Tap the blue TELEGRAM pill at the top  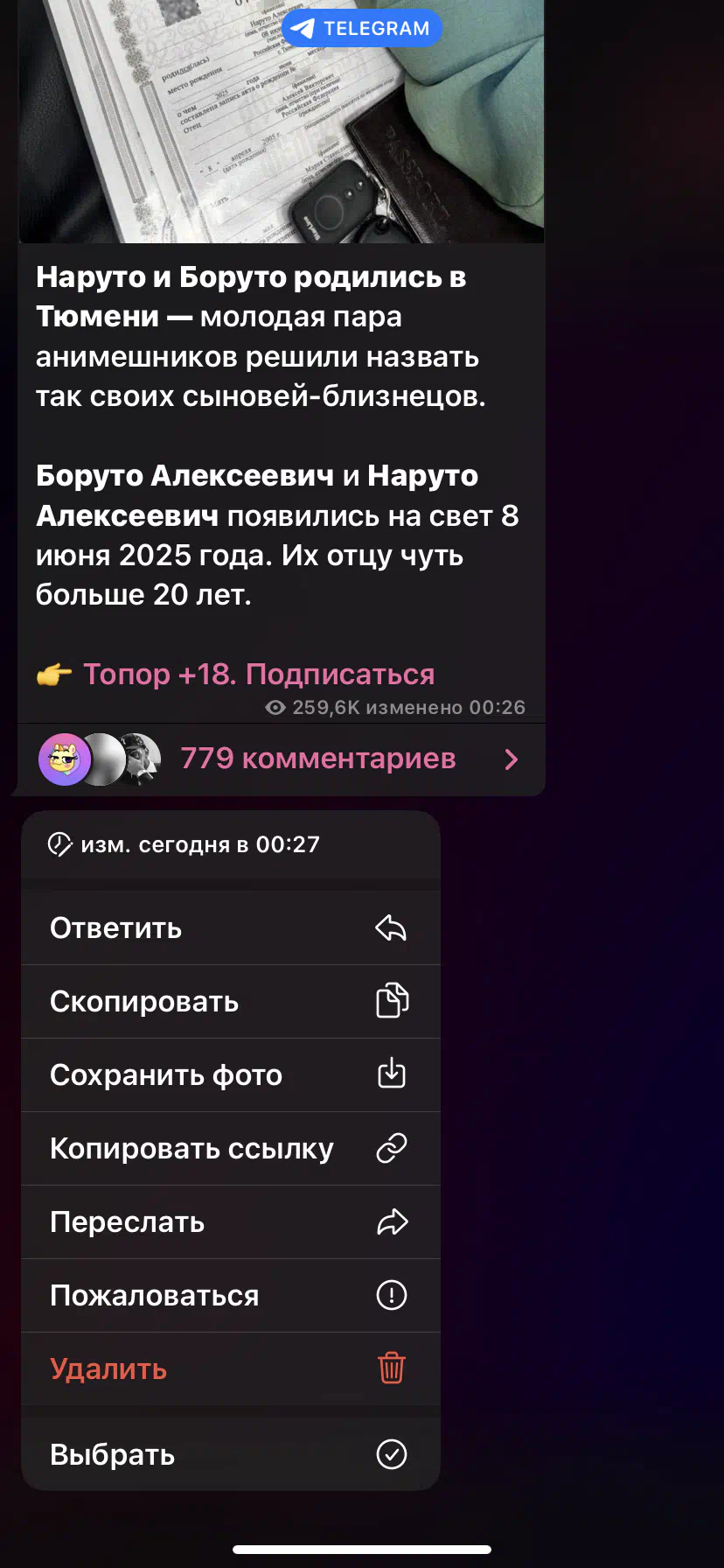click(362, 28)
